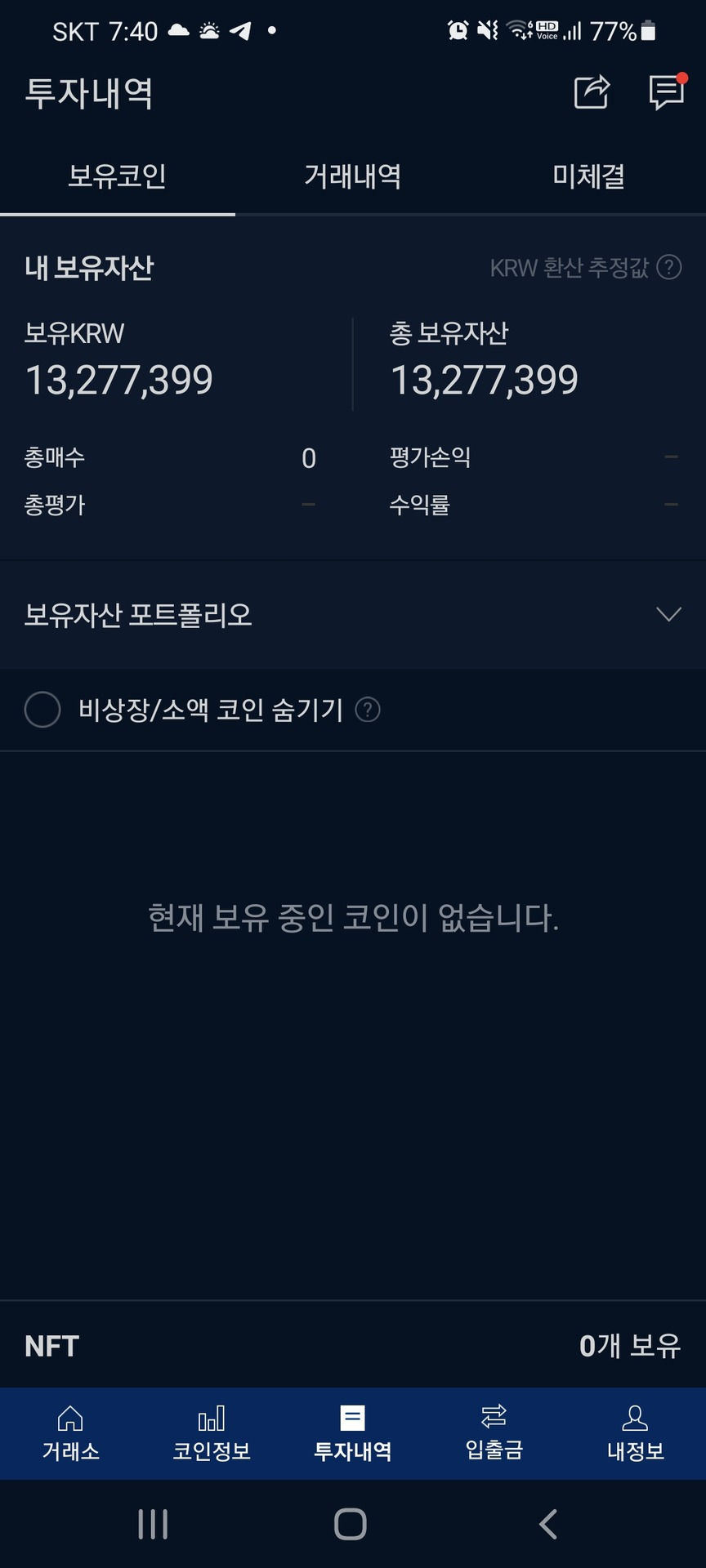
Task: Open help for KRW 환산 추정값
Action: coord(669,267)
